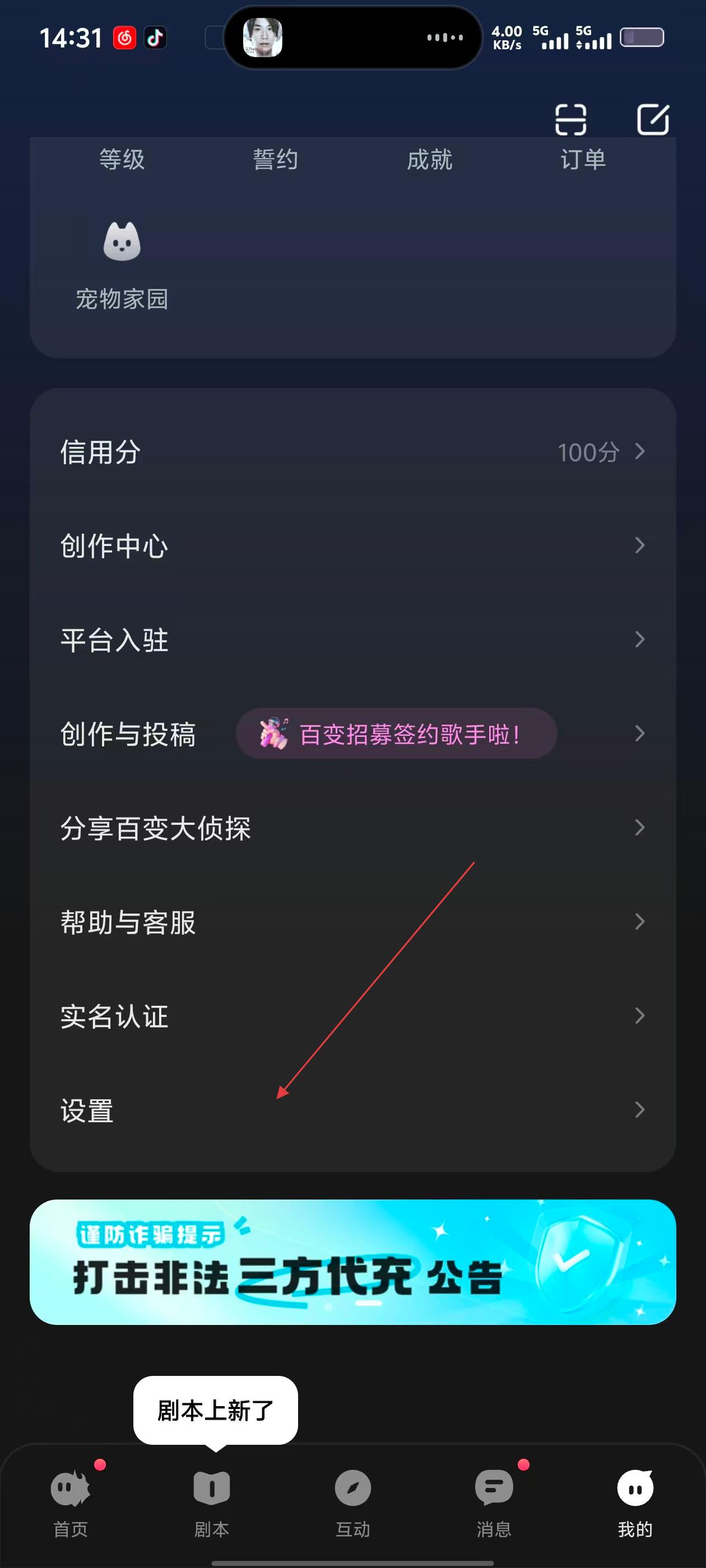The height and width of the screenshot is (1568, 706).
Task: Switch to 剧本 tab
Action: pos(211,1502)
